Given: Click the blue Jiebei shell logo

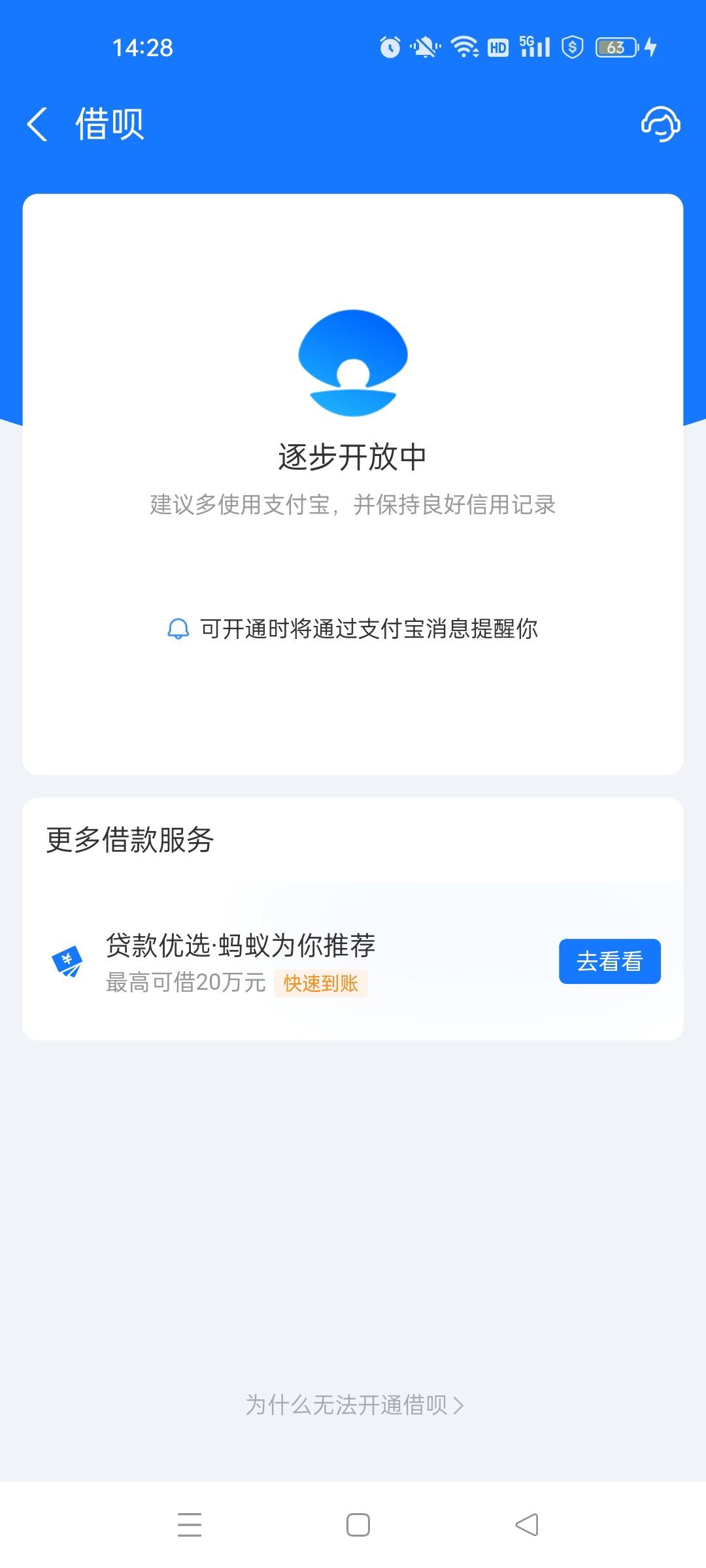Looking at the screenshot, I should (x=353, y=363).
